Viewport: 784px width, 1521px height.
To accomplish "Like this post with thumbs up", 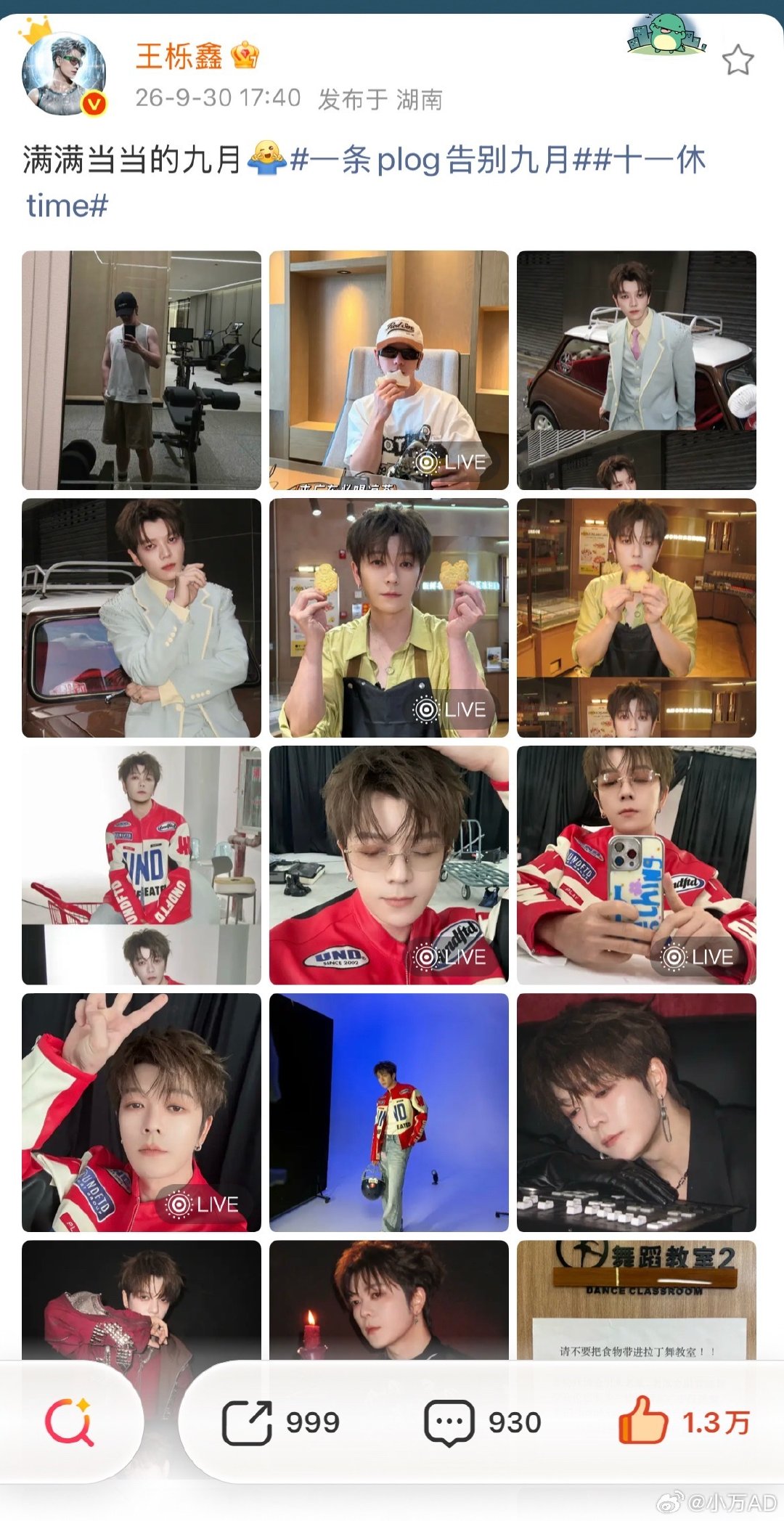I will (684, 1422).
